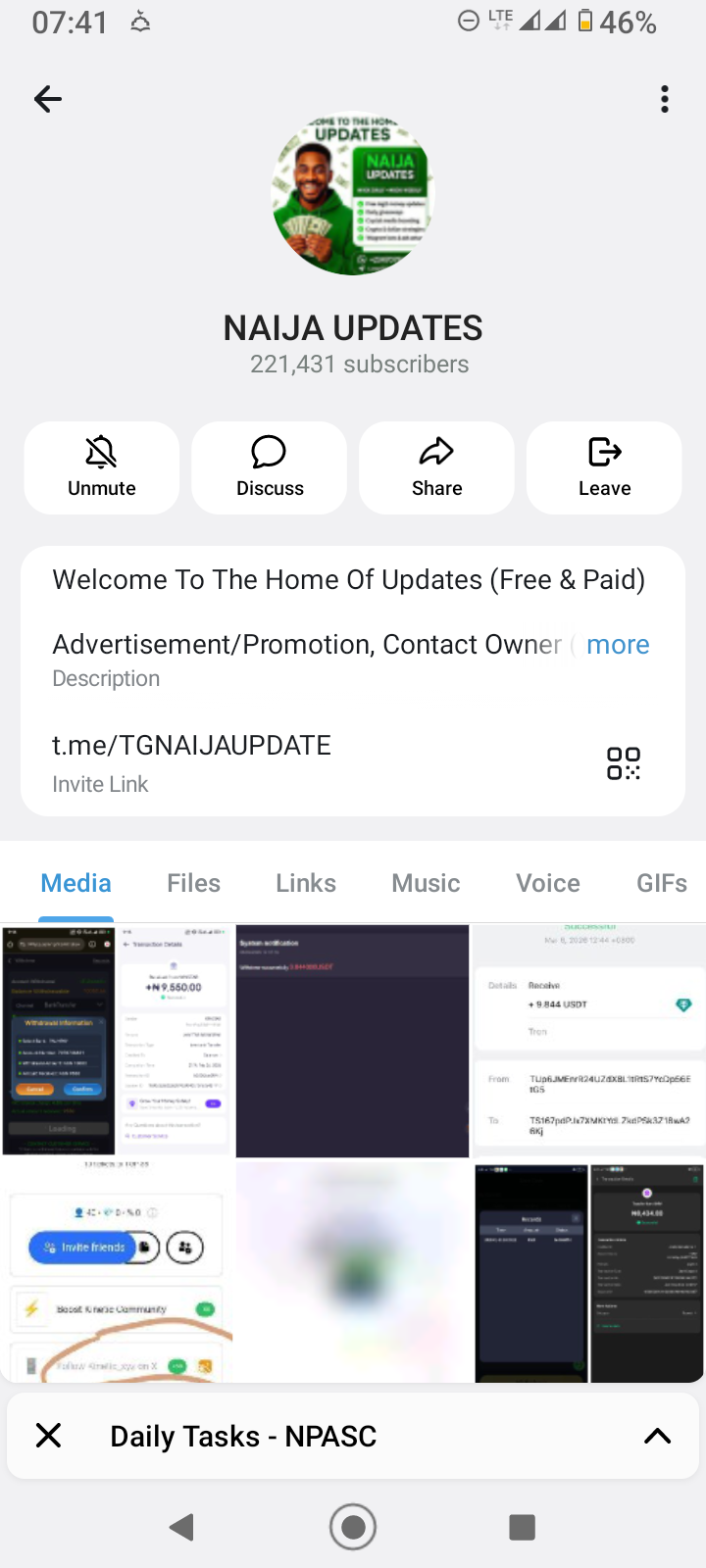
Task: Show the channel QR code
Action: (x=623, y=762)
